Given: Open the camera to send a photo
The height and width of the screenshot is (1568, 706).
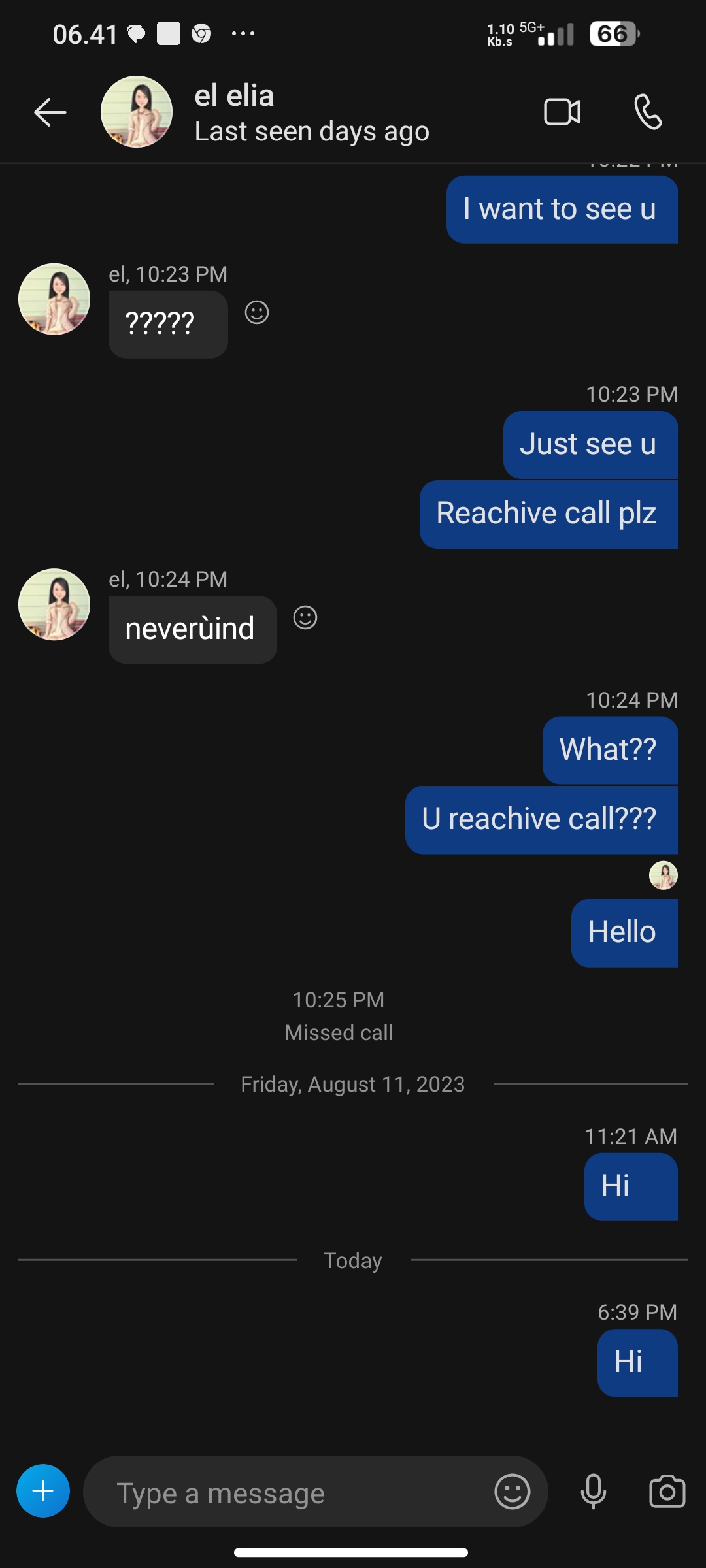Looking at the screenshot, I should (667, 1492).
